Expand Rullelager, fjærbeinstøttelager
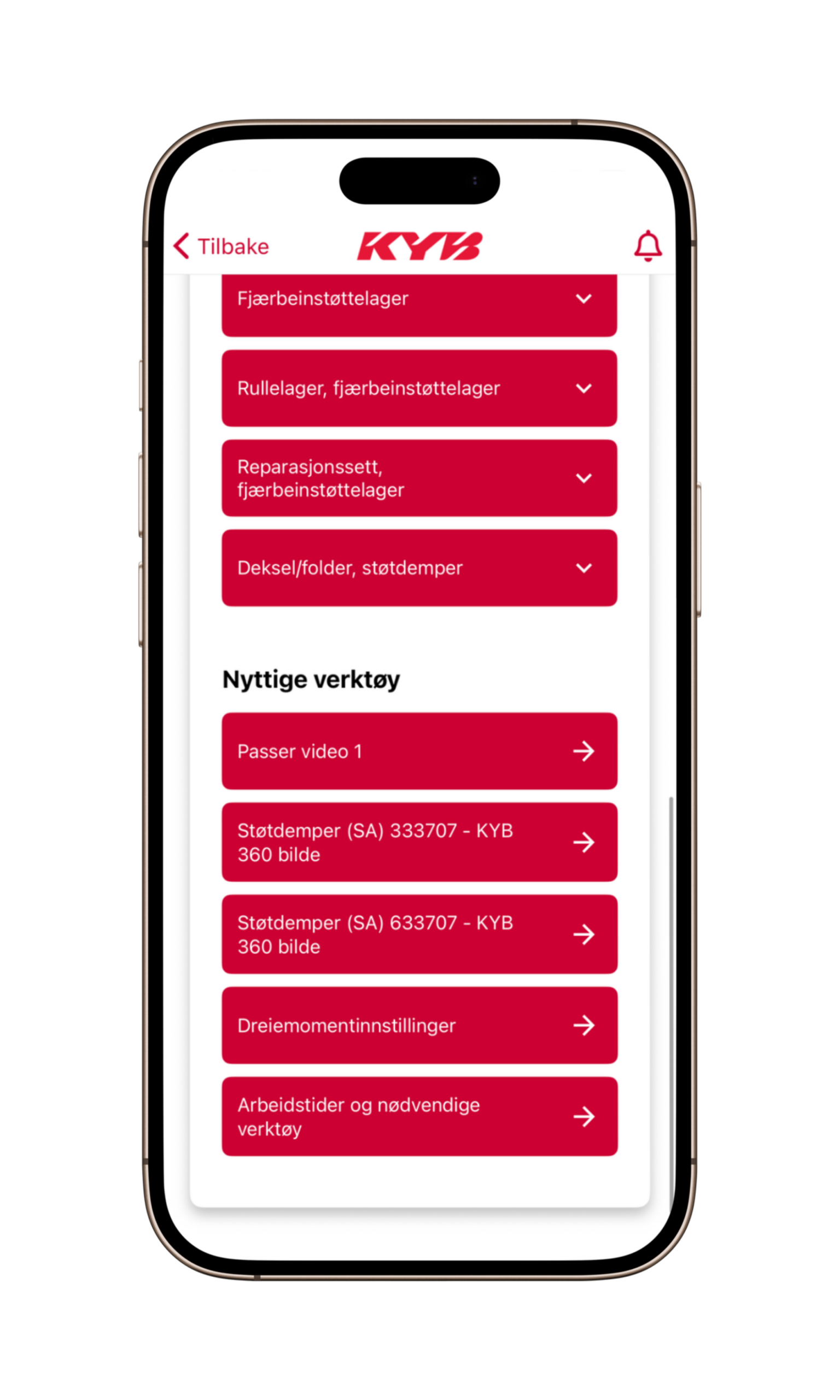 tap(419, 388)
